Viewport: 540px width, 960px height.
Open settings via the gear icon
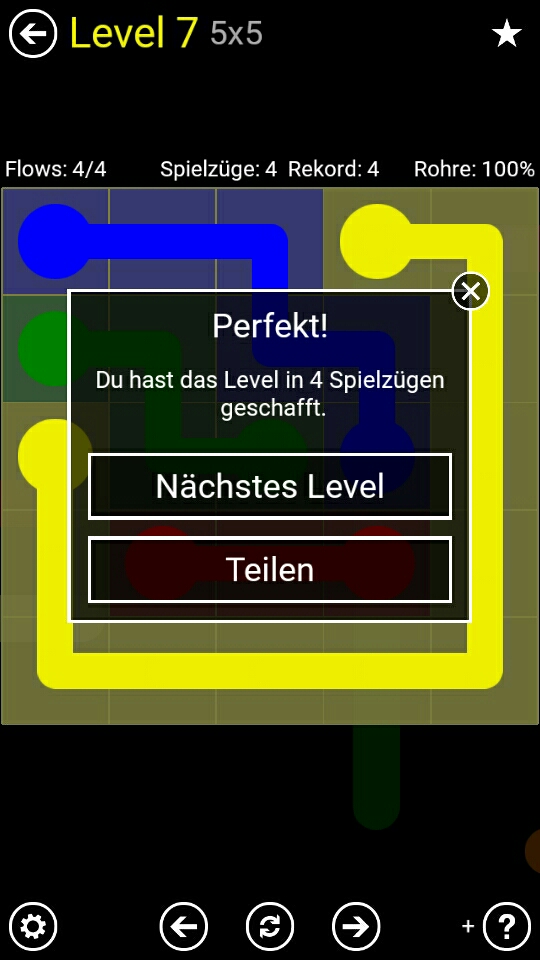(33, 926)
